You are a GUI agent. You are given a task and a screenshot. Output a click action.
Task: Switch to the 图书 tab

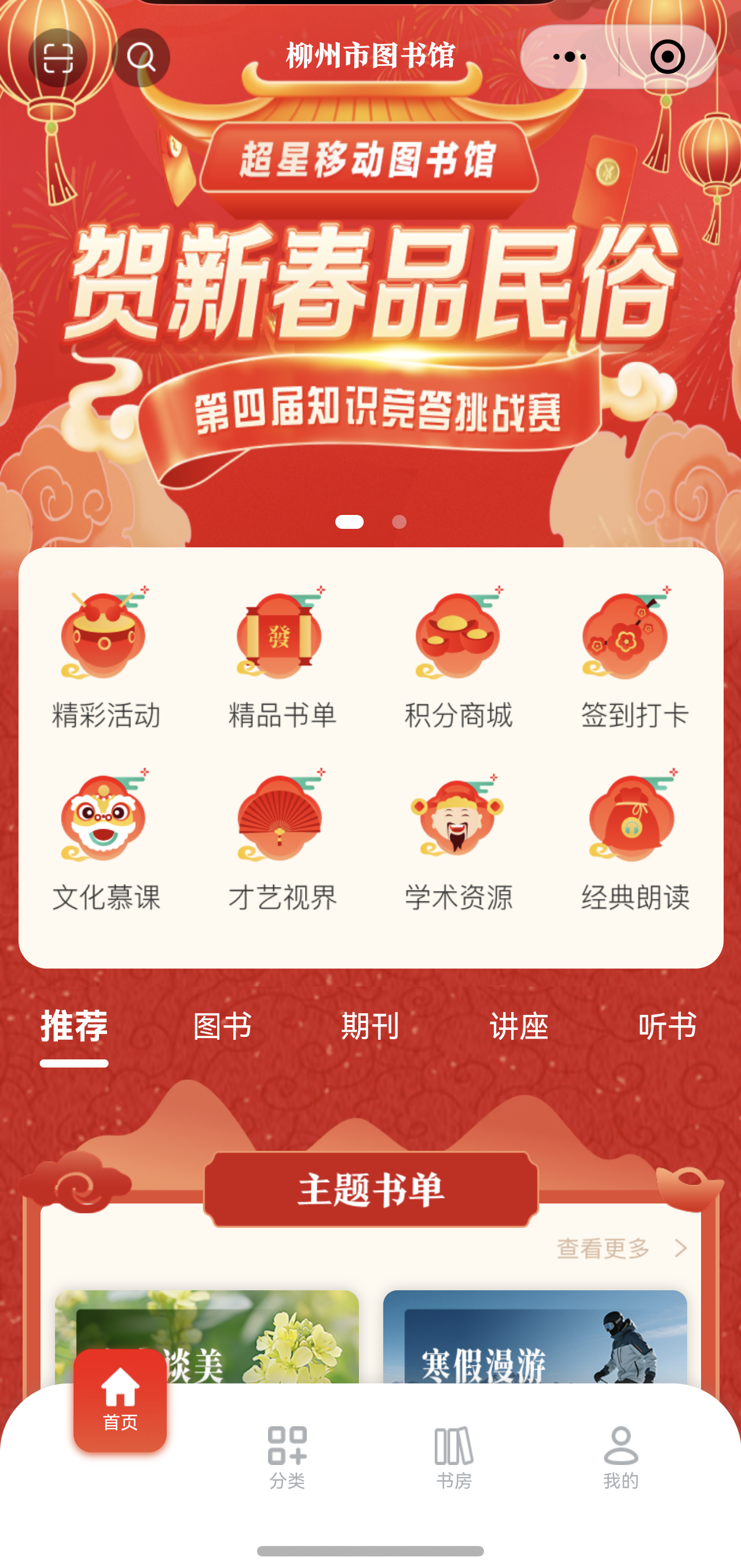[222, 1026]
